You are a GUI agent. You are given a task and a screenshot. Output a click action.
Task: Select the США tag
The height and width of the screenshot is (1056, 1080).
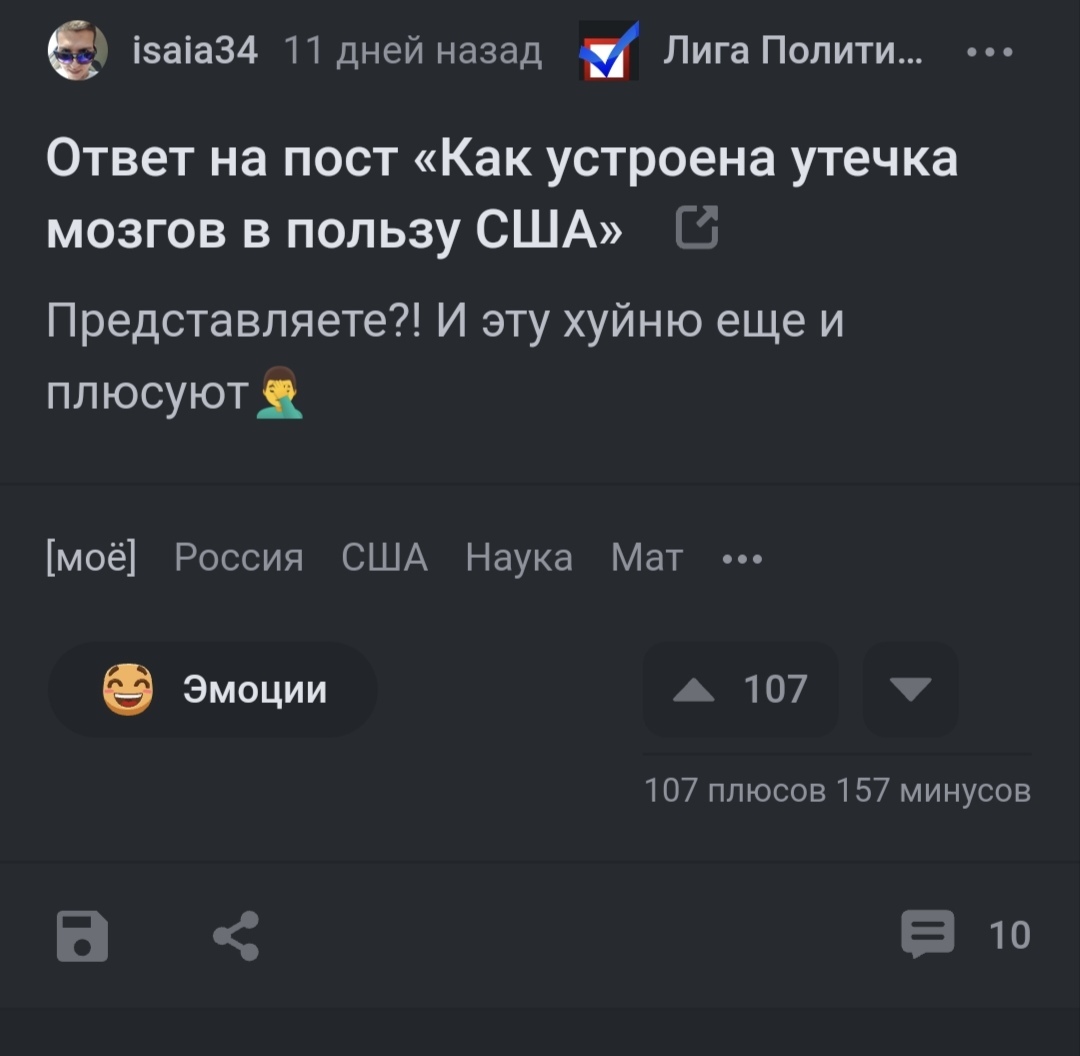(384, 558)
